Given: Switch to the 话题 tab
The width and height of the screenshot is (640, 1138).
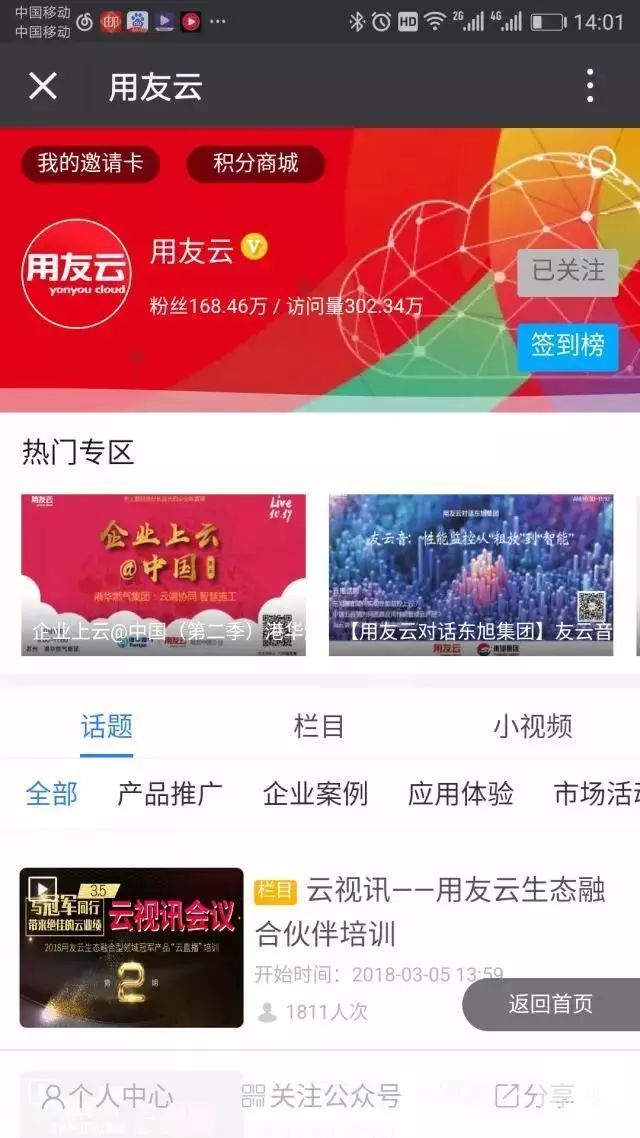Looking at the screenshot, I should point(107,726).
